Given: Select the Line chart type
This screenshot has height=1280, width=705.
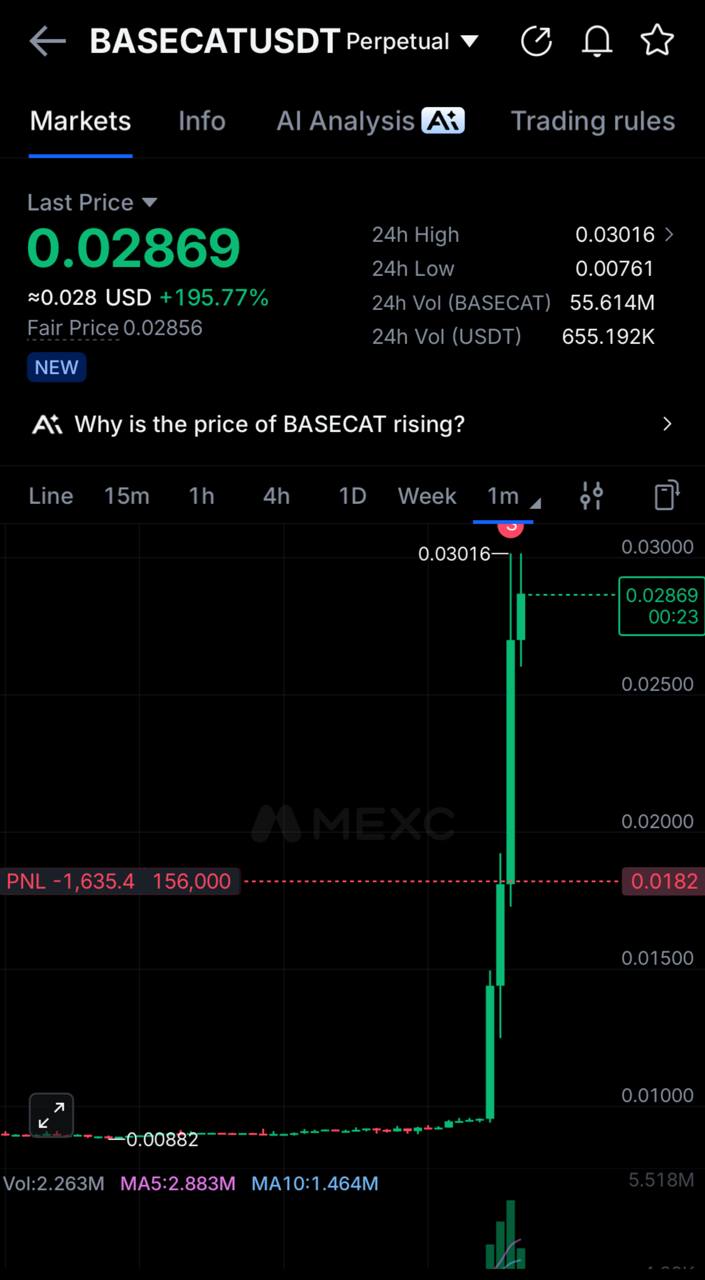Looking at the screenshot, I should pos(51,496).
